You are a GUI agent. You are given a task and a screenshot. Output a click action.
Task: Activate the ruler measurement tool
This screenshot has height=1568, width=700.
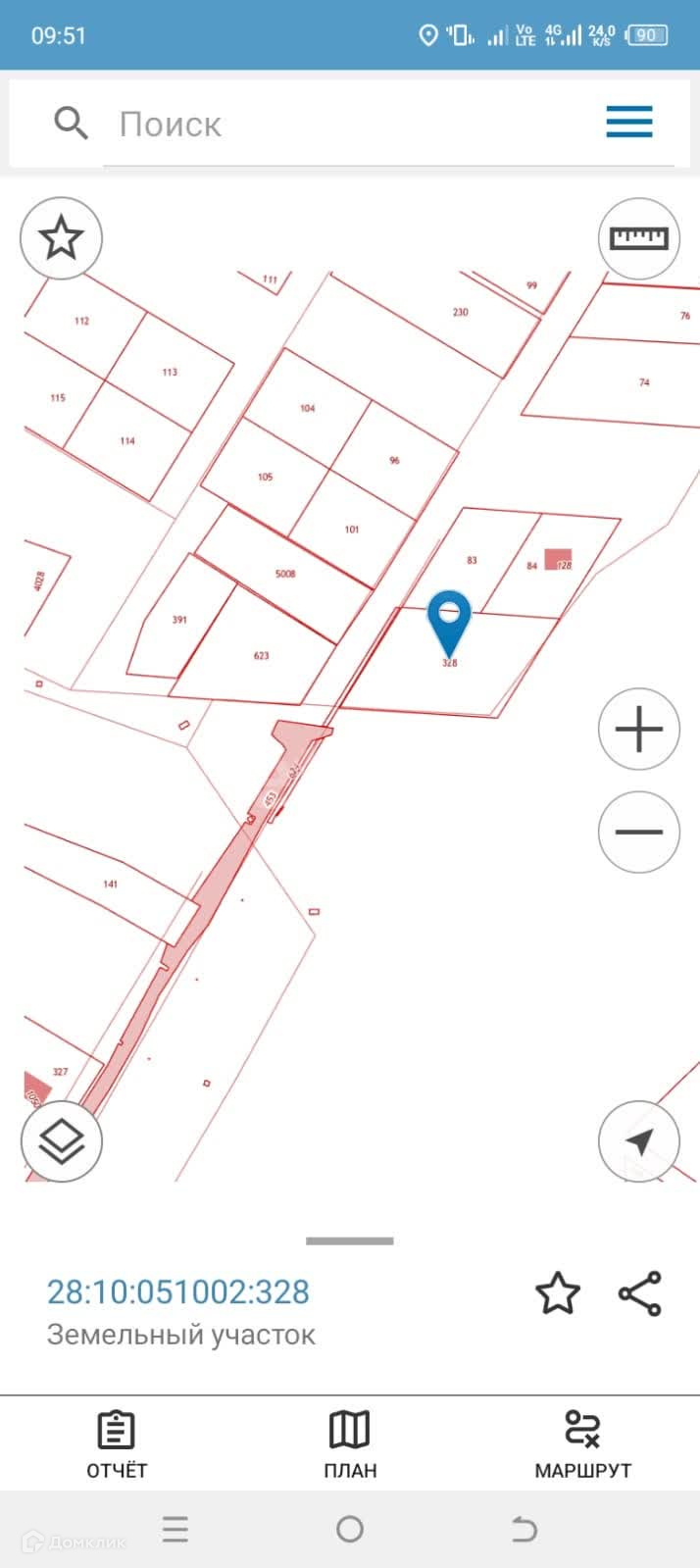(x=638, y=238)
